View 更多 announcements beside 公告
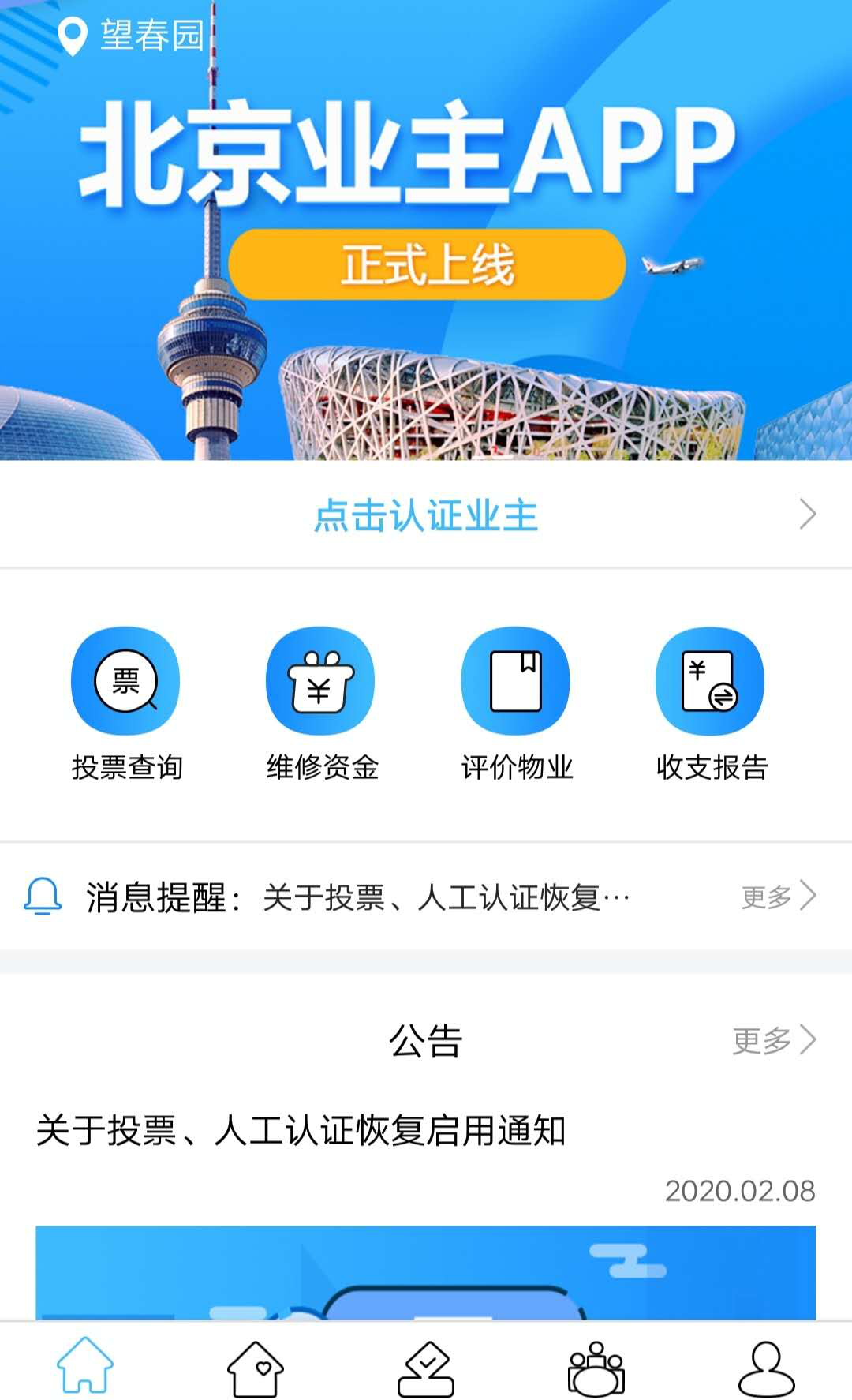This screenshot has width=852, height=1400. [x=773, y=1040]
